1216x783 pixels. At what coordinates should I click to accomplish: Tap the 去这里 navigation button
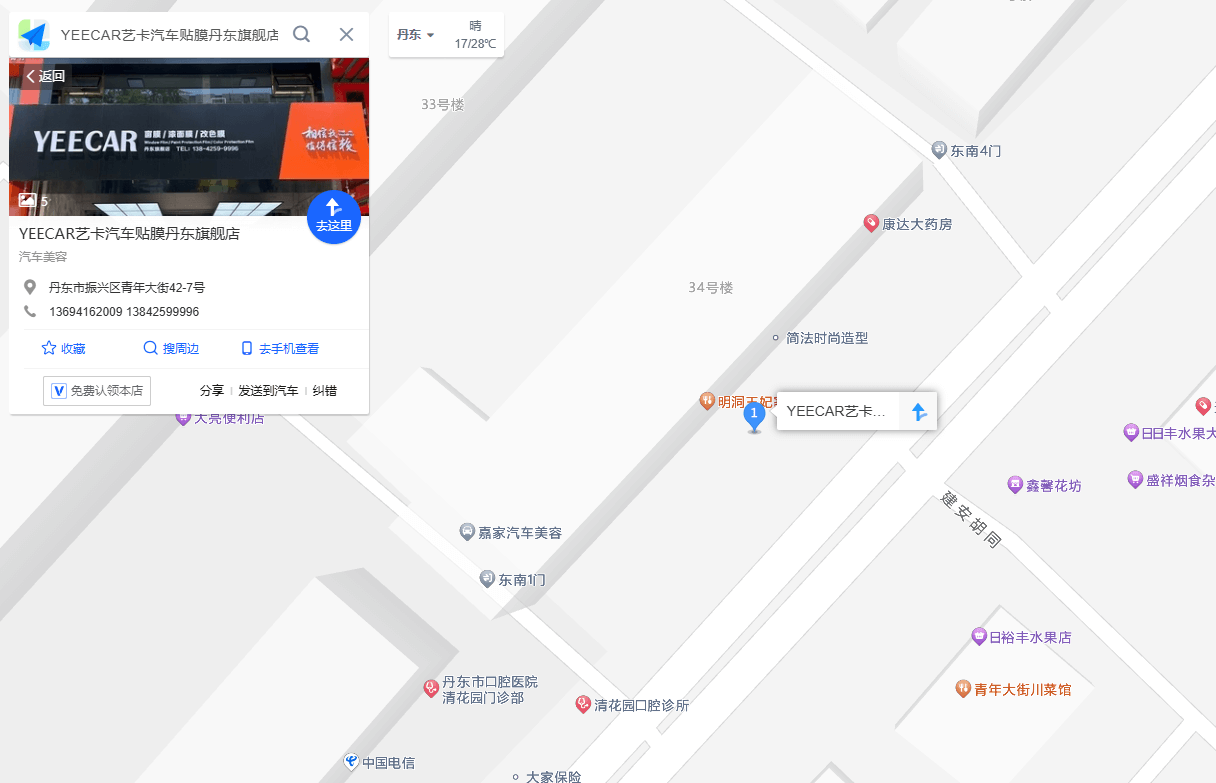click(334, 216)
